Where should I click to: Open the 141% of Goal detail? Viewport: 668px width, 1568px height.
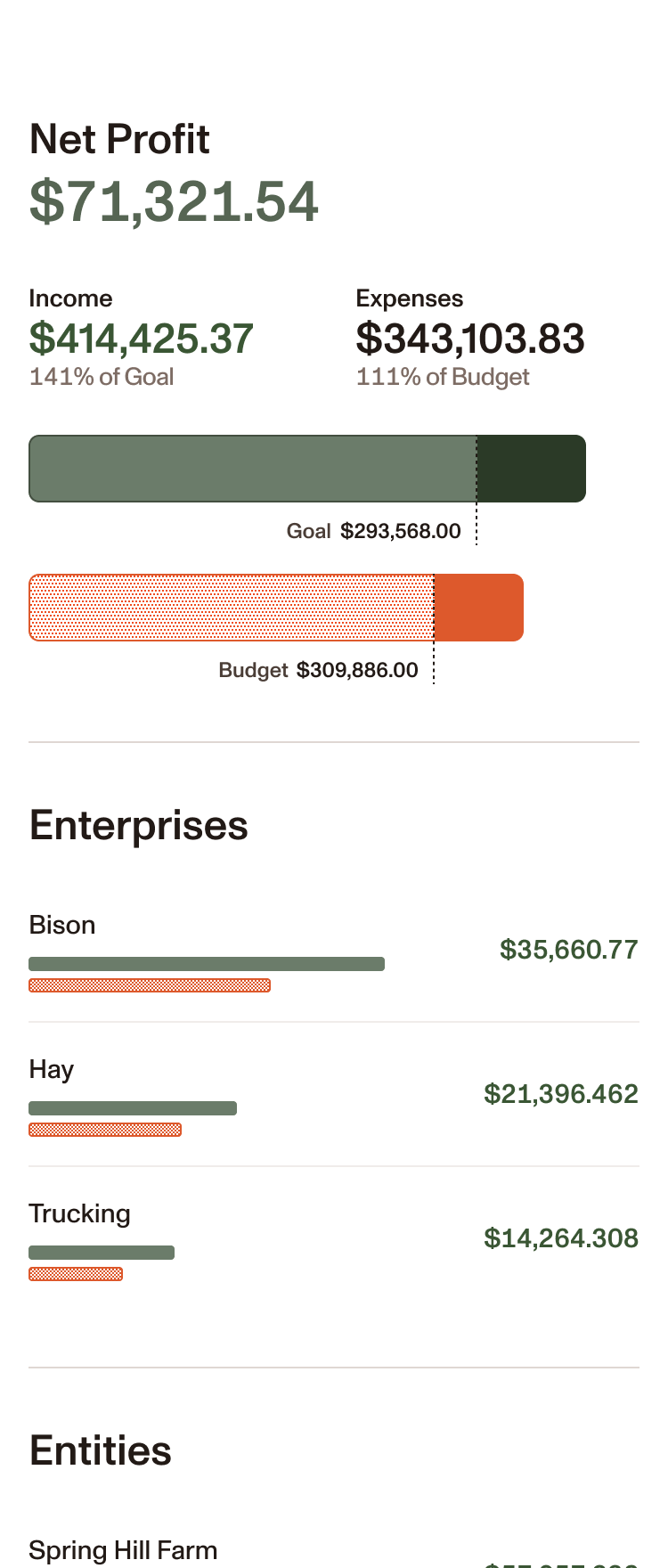coord(101,377)
